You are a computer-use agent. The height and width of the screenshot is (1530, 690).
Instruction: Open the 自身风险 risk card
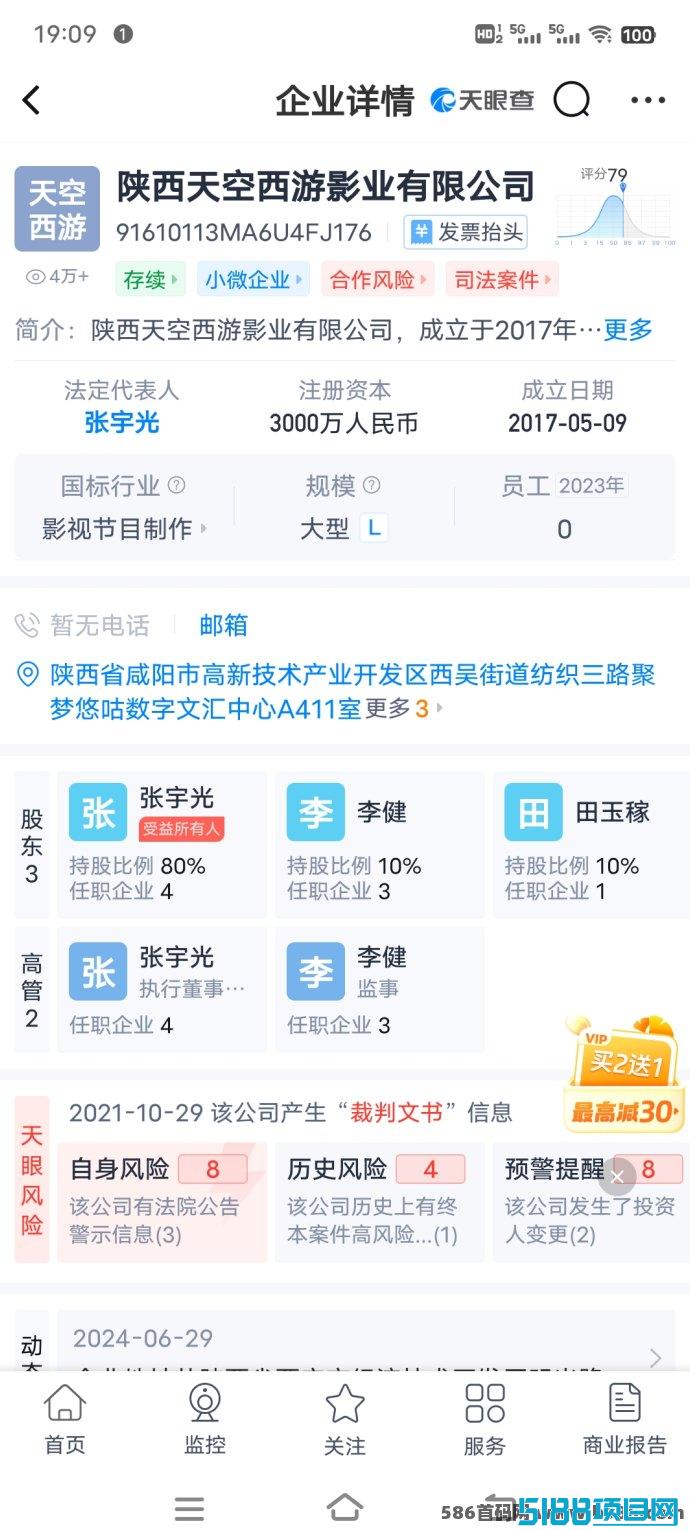[162, 1203]
